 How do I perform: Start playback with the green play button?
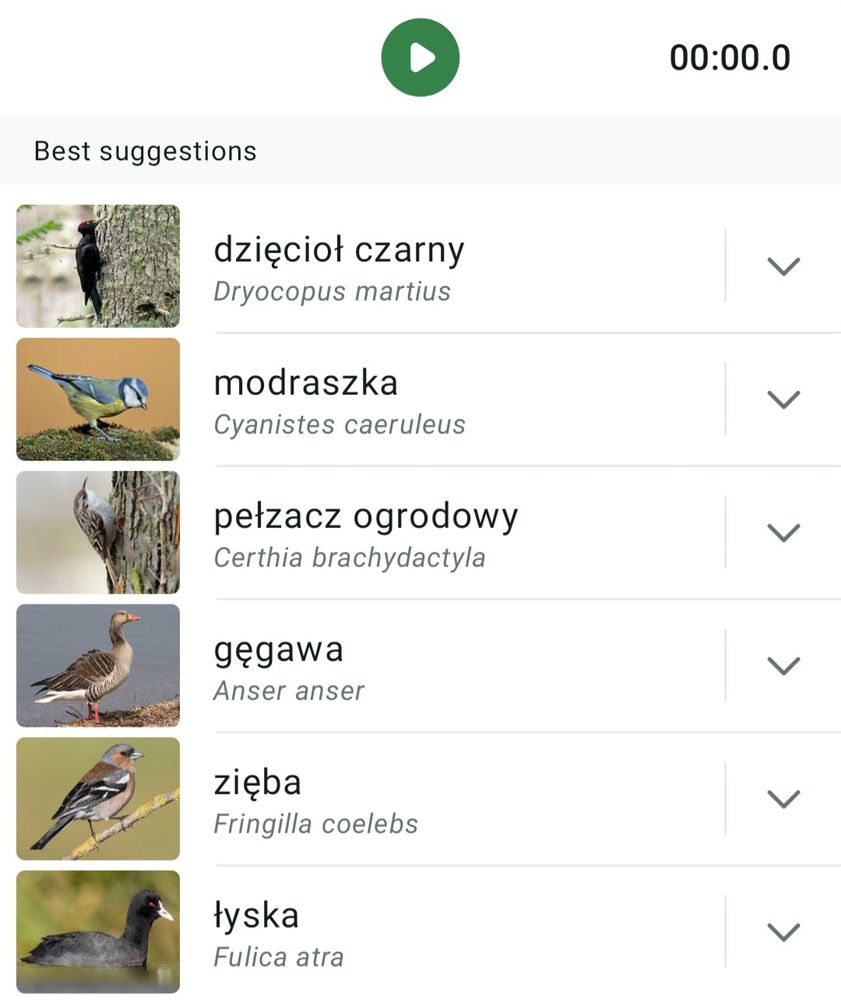(420, 58)
